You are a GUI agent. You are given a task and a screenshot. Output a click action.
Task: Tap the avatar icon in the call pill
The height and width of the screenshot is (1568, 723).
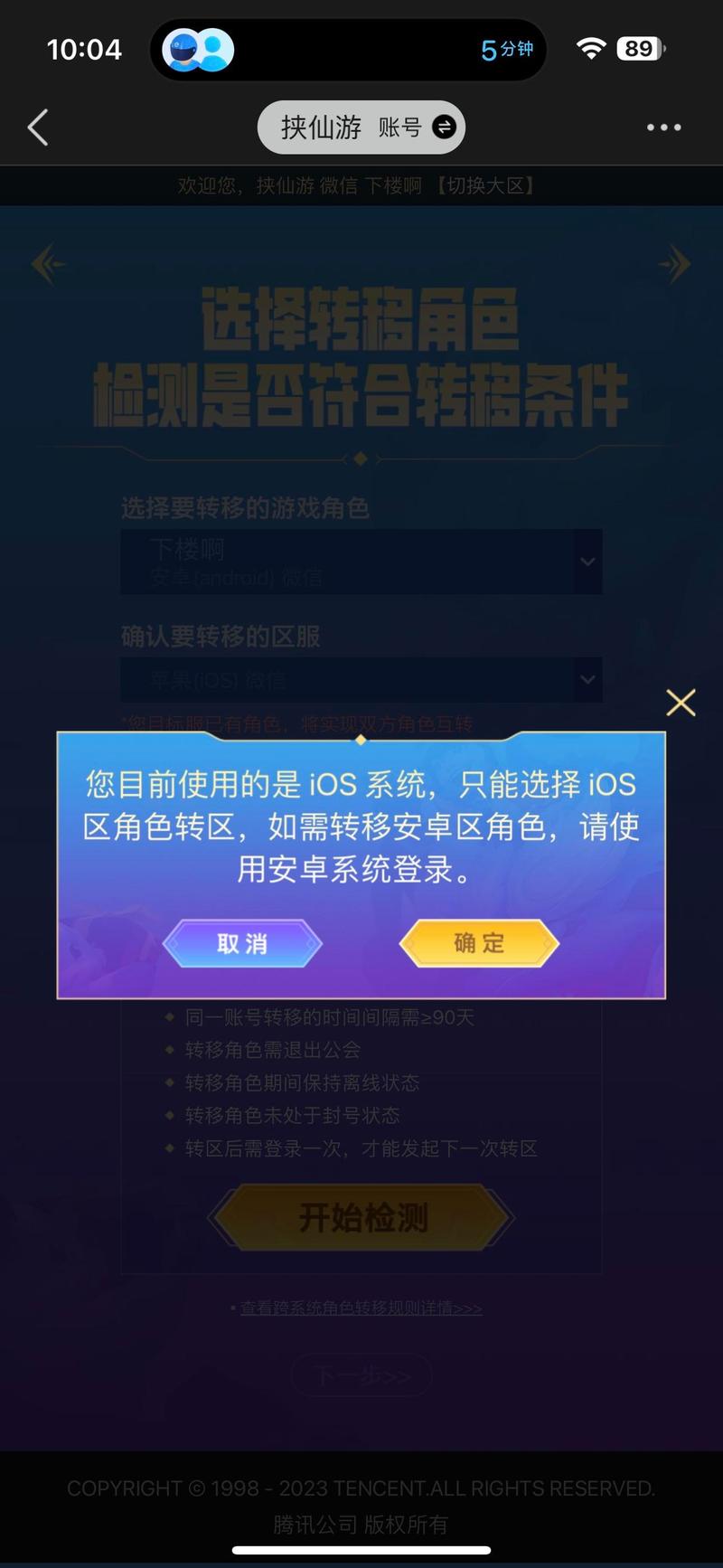click(x=197, y=48)
